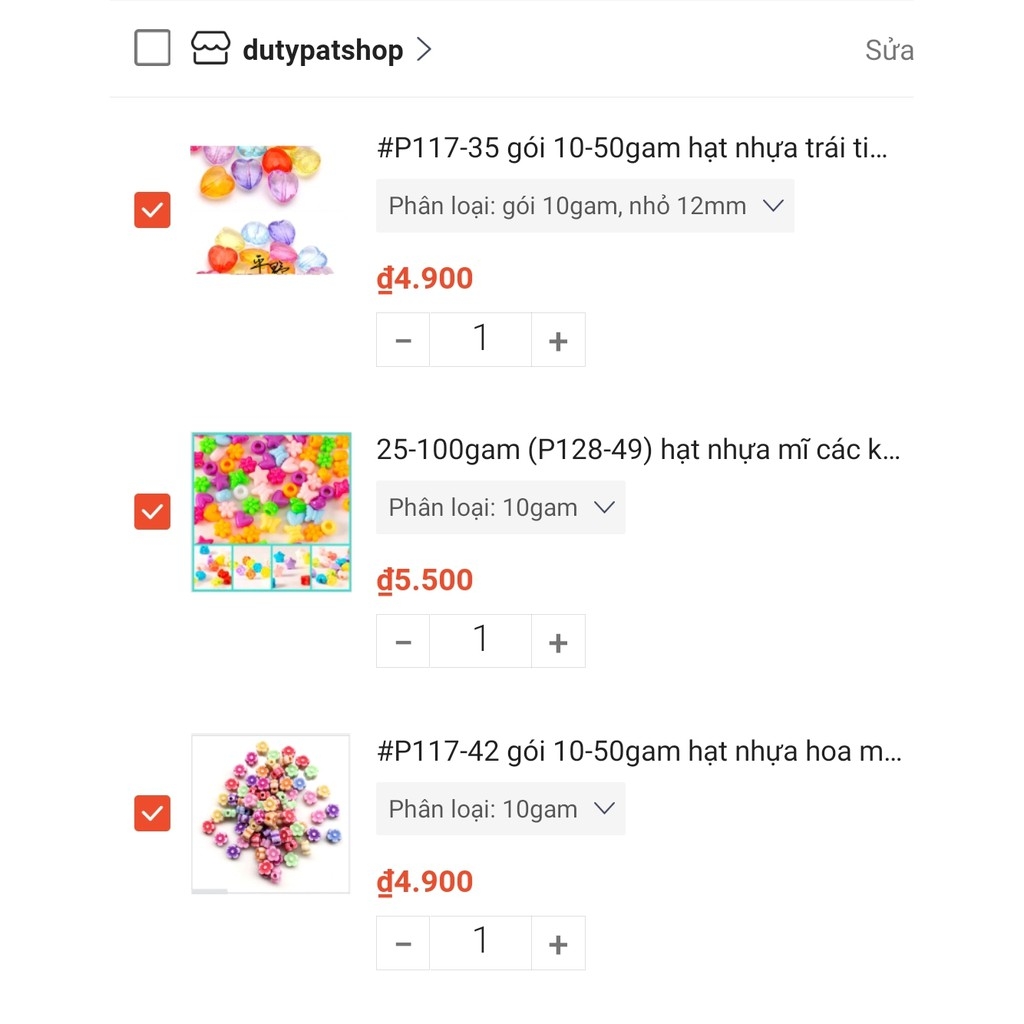The width and height of the screenshot is (1024, 1024).
Task: Add one more 25-100gam (P128-49) beads
Action: pyautogui.click(x=558, y=641)
